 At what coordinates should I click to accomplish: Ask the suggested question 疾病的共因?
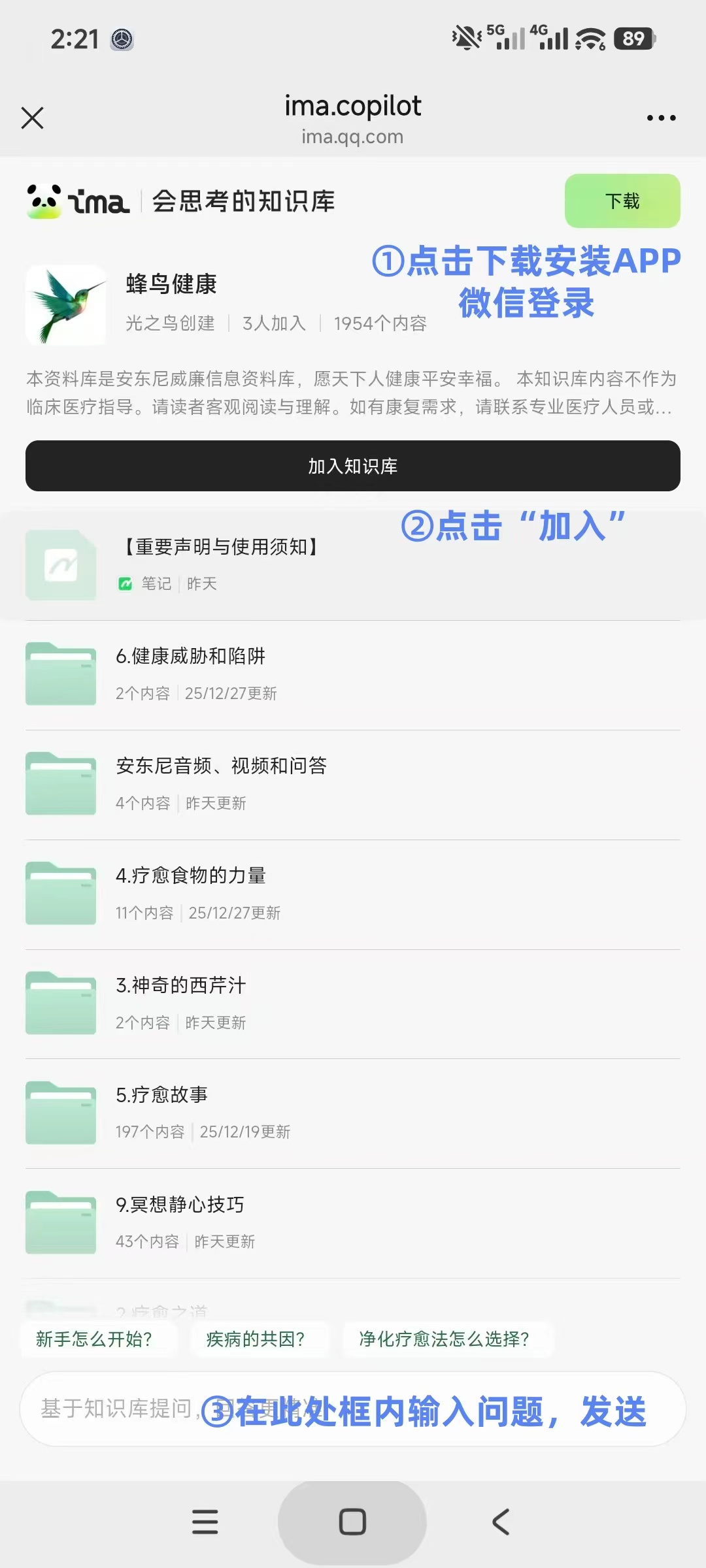point(256,1339)
